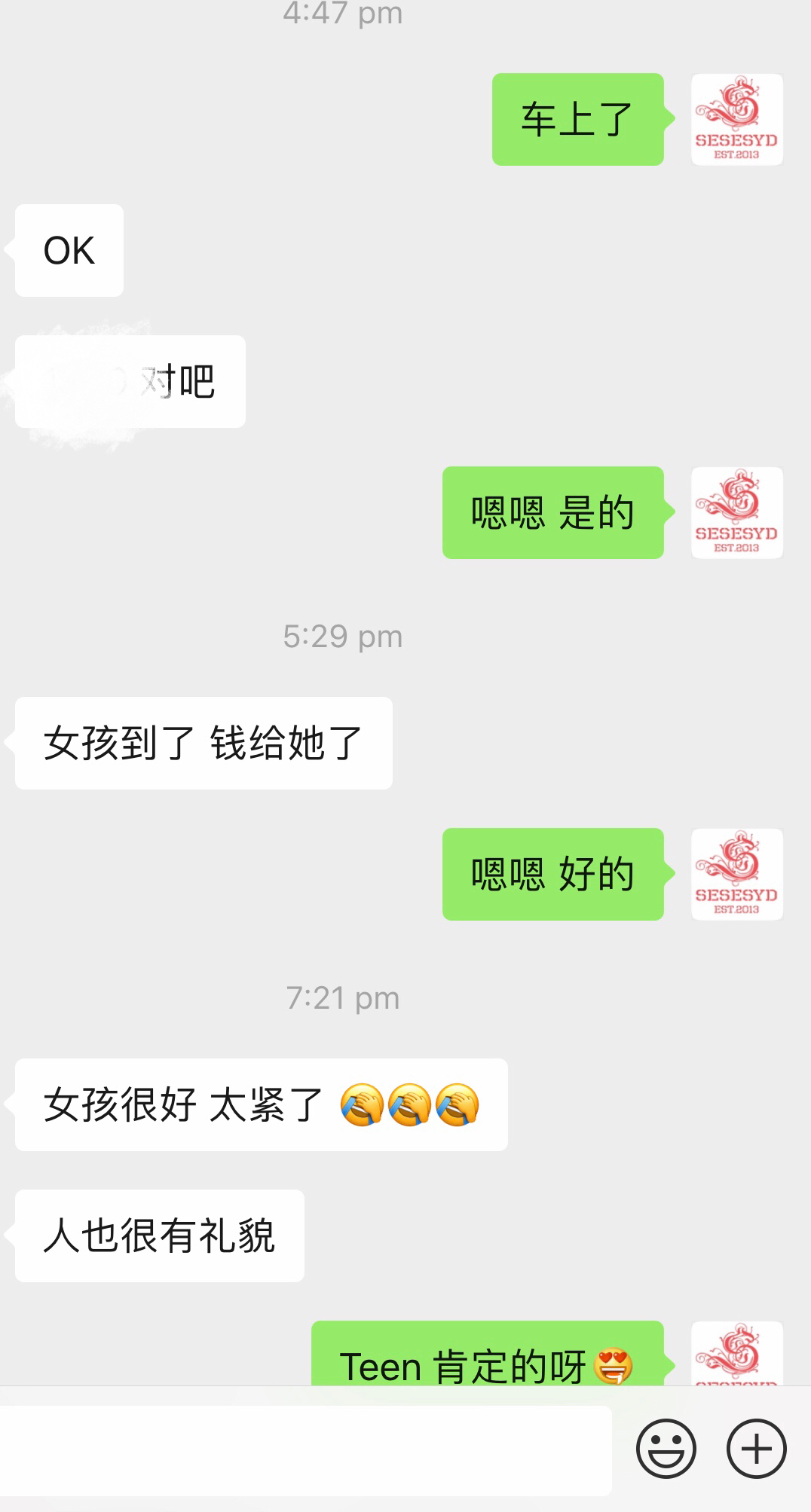Open profile avatar beside the 嗯嗯 是的 message
This screenshot has height=1512, width=811.
click(736, 513)
